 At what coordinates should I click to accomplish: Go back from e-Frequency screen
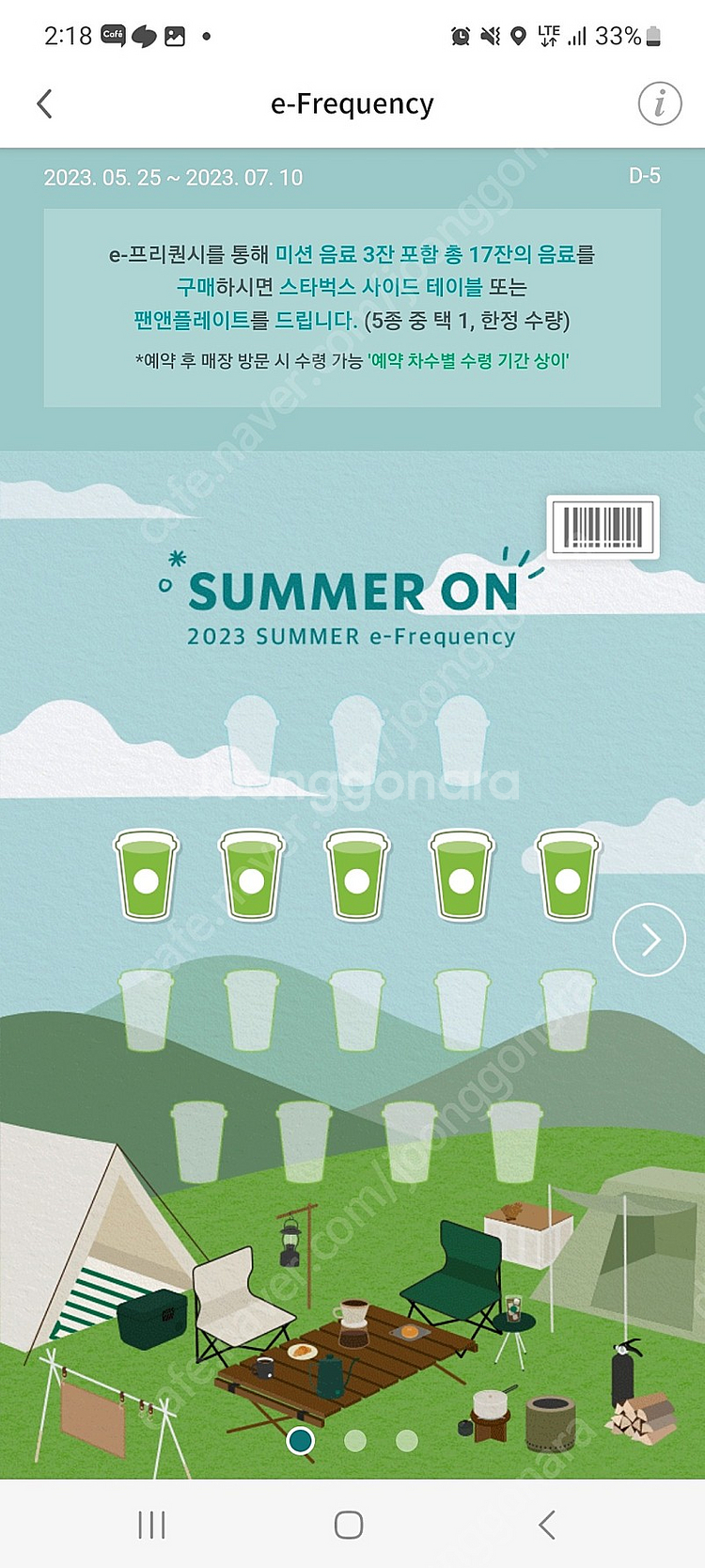[x=44, y=103]
